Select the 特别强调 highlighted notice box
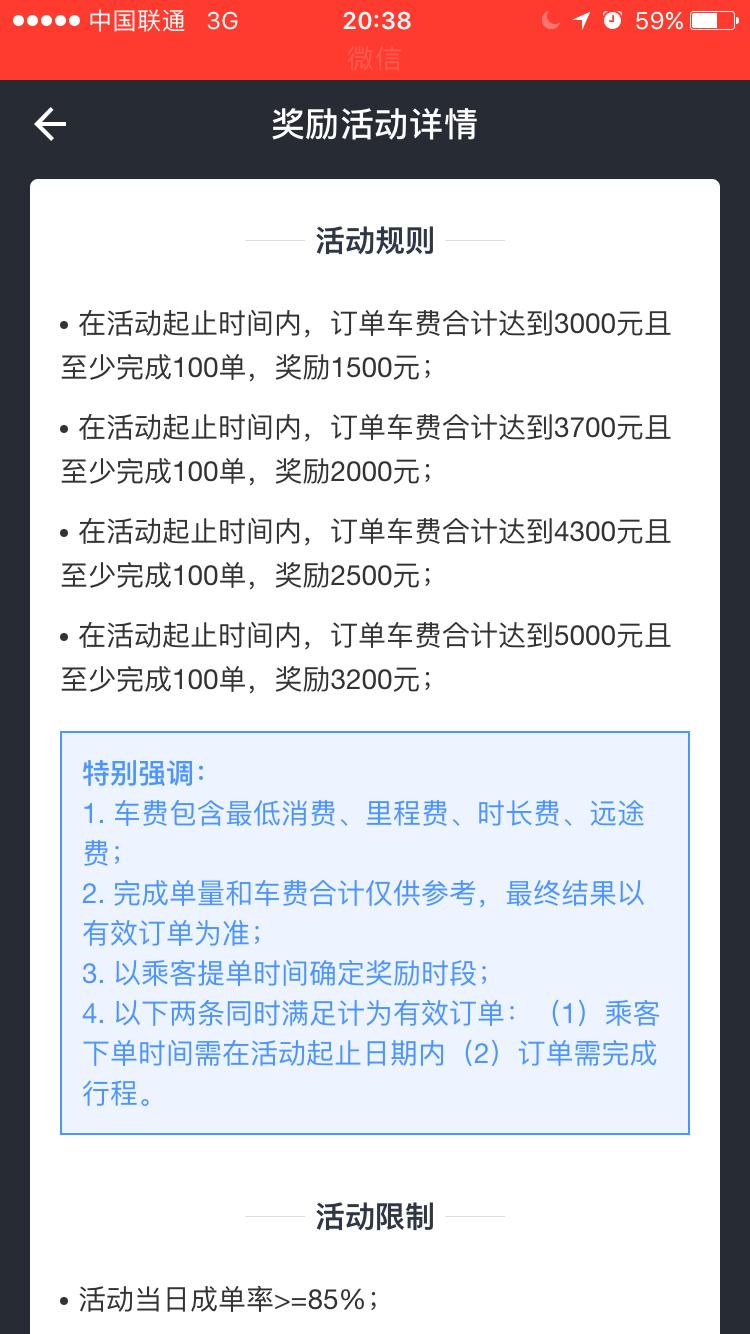This screenshot has height=1334, width=750. pos(375,935)
